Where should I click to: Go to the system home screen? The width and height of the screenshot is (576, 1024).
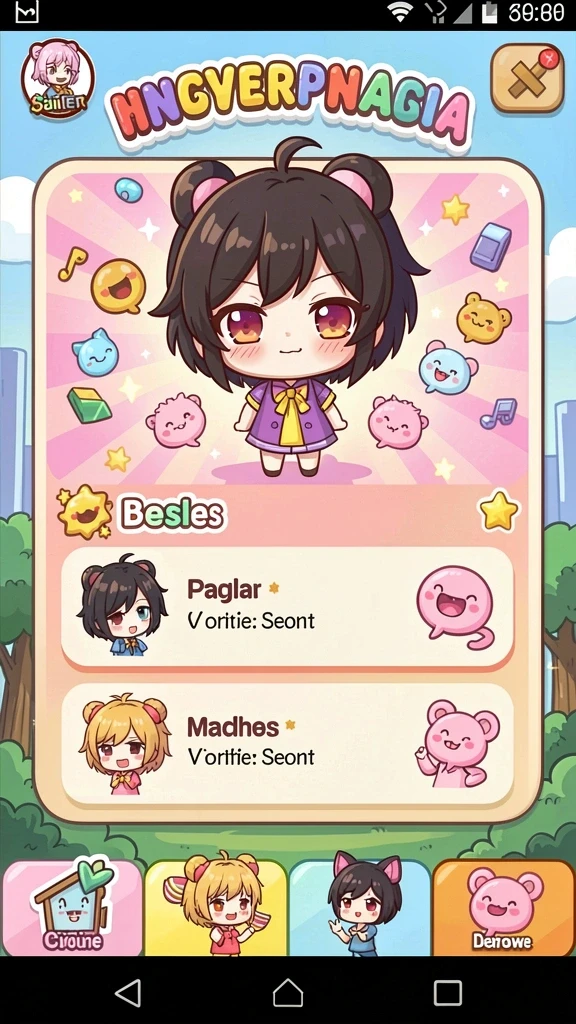(288, 993)
